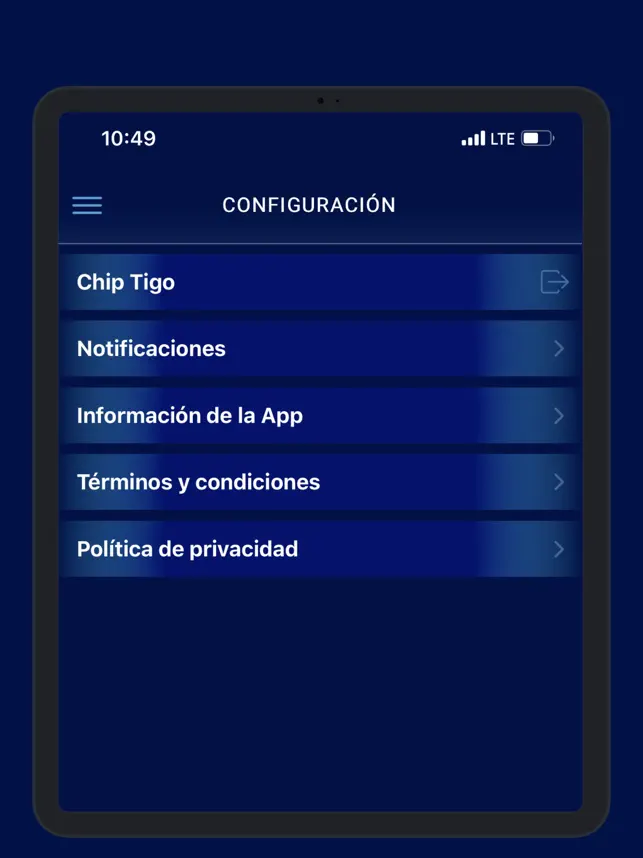Viewport: 643px width, 858px height.
Task: Open Notificaciones settings
Action: pyautogui.click(x=320, y=349)
